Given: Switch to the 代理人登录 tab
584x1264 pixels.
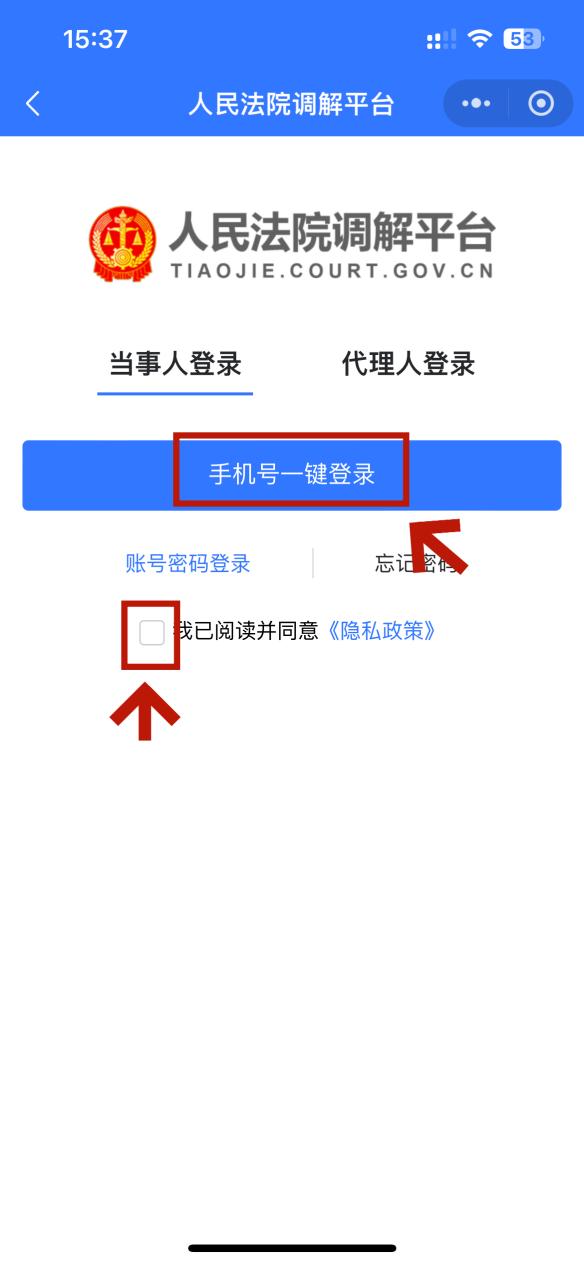Looking at the screenshot, I should [408, 364].
